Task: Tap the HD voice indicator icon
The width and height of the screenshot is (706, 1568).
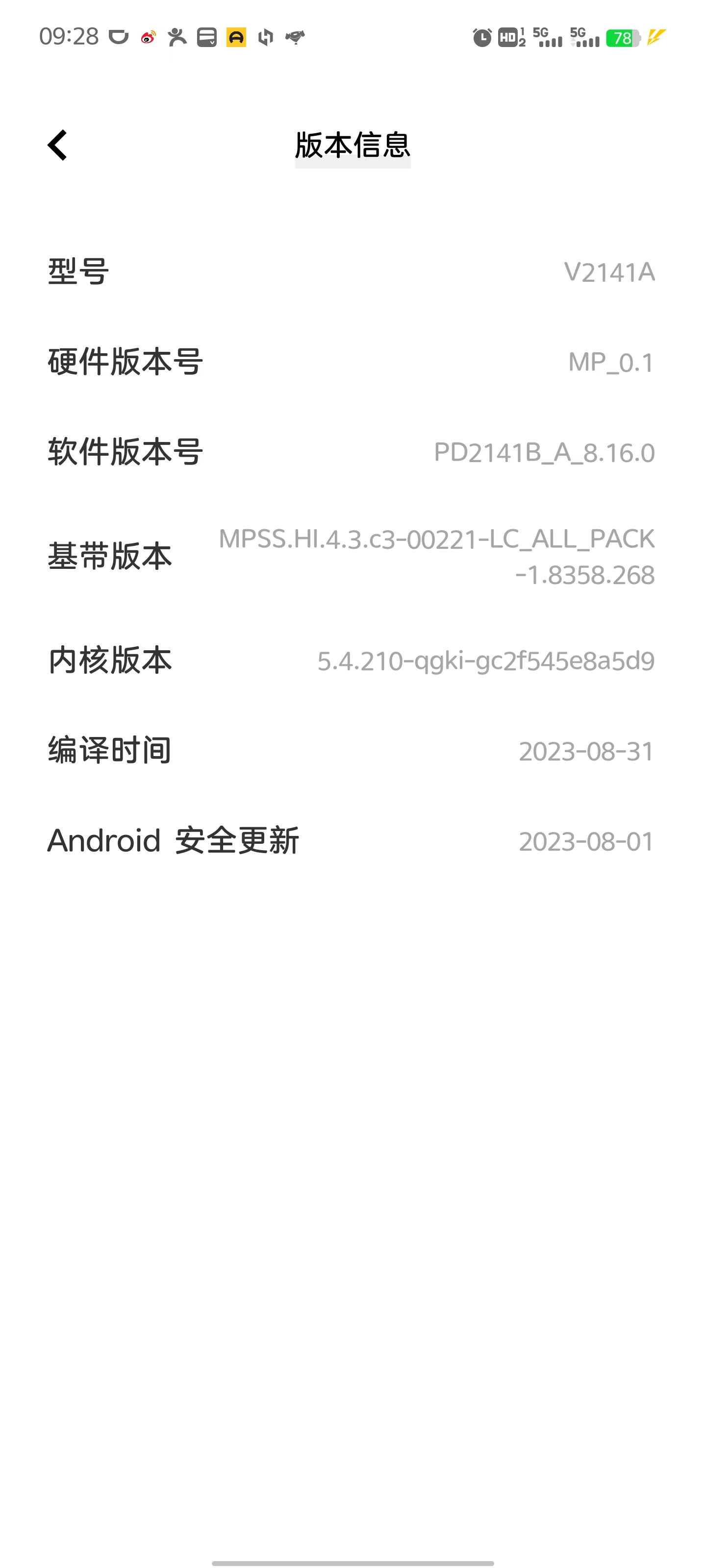Action: [508, 38]
